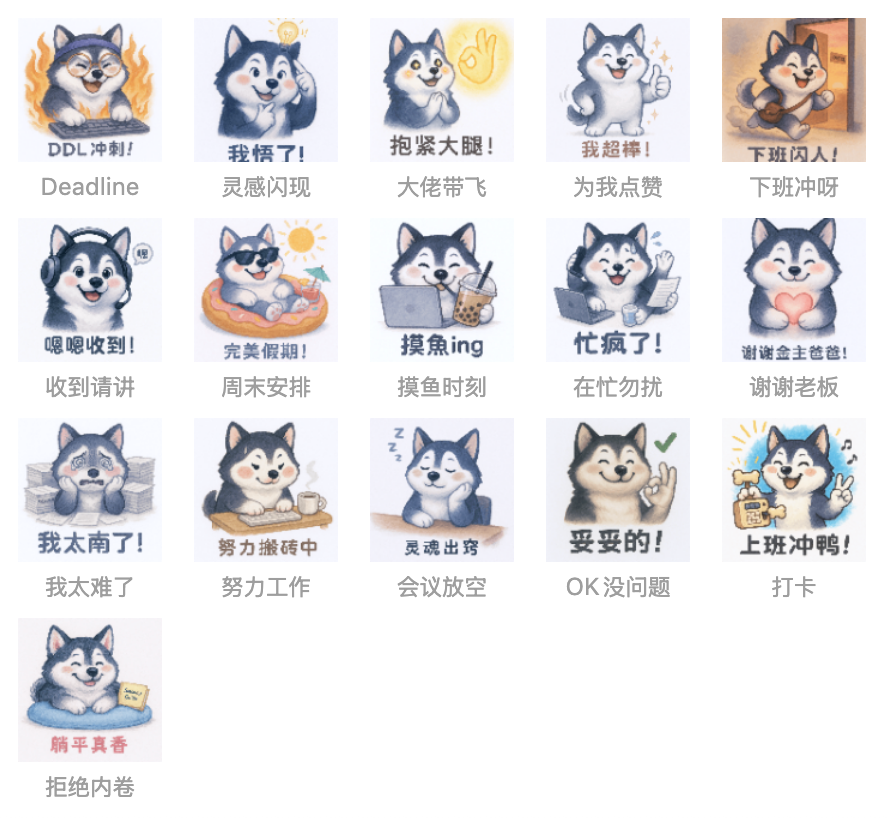
Task: Tap the 拒绝内卷 sticker
Action: pyautogui.click(x=90, y=690)
